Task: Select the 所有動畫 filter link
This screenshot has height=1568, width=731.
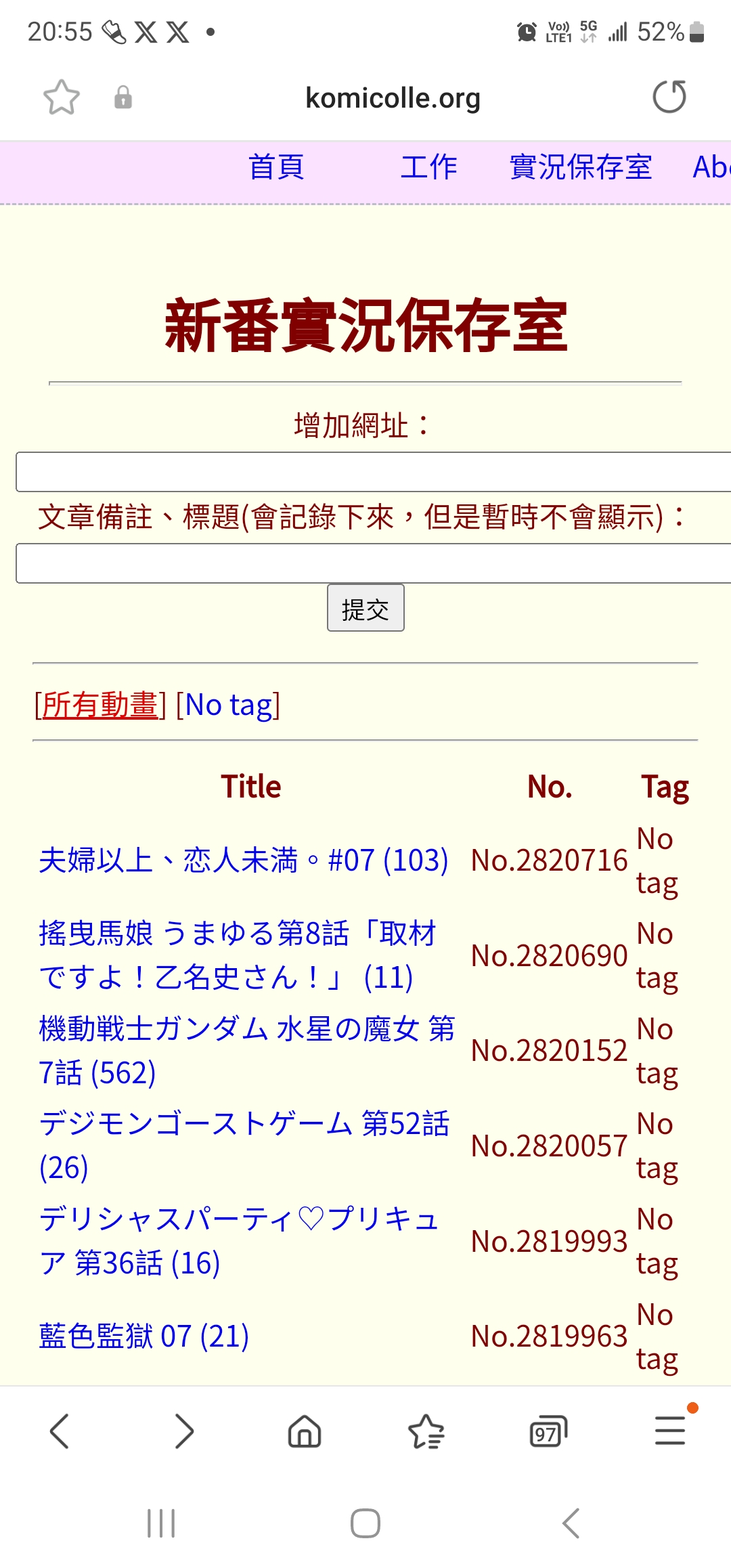Action: pyautogui.click(x=100, y=705)
